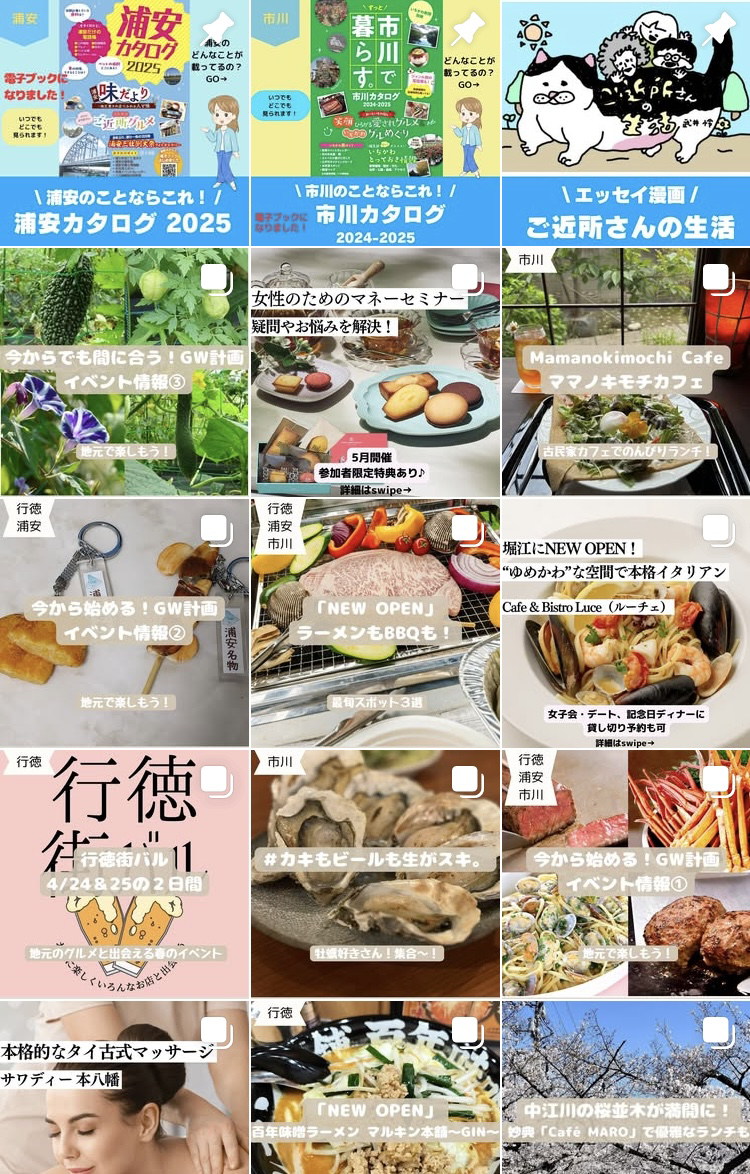Open the GW計画 イベント情報③ post
The height and width of the screenshot is (1174, 750).
tap(124, 371)
